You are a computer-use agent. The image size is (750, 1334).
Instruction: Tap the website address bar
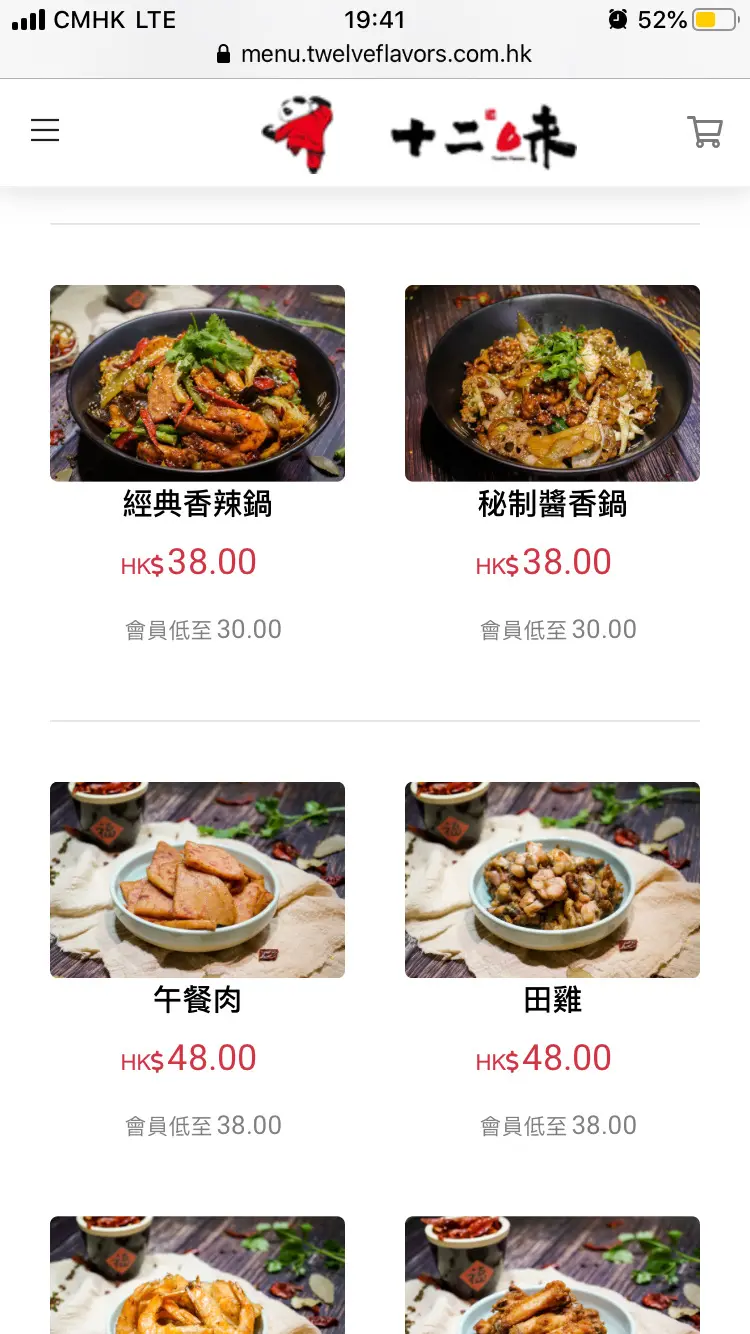point(375,54)
